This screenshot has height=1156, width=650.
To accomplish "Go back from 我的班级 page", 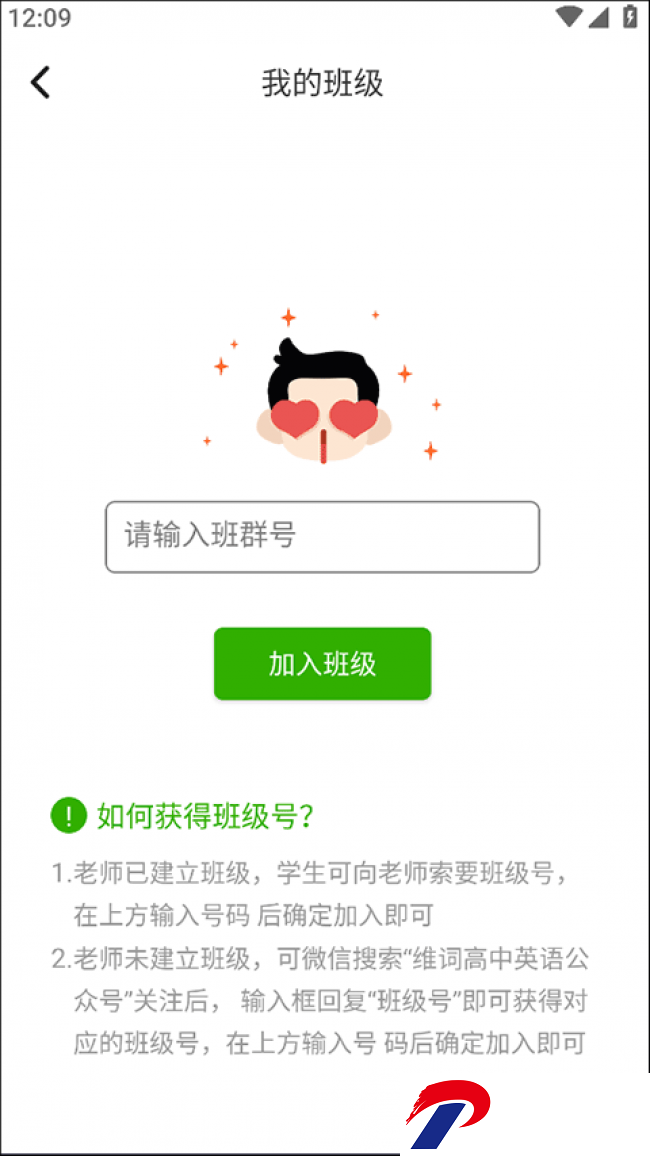I will [40, 82].
